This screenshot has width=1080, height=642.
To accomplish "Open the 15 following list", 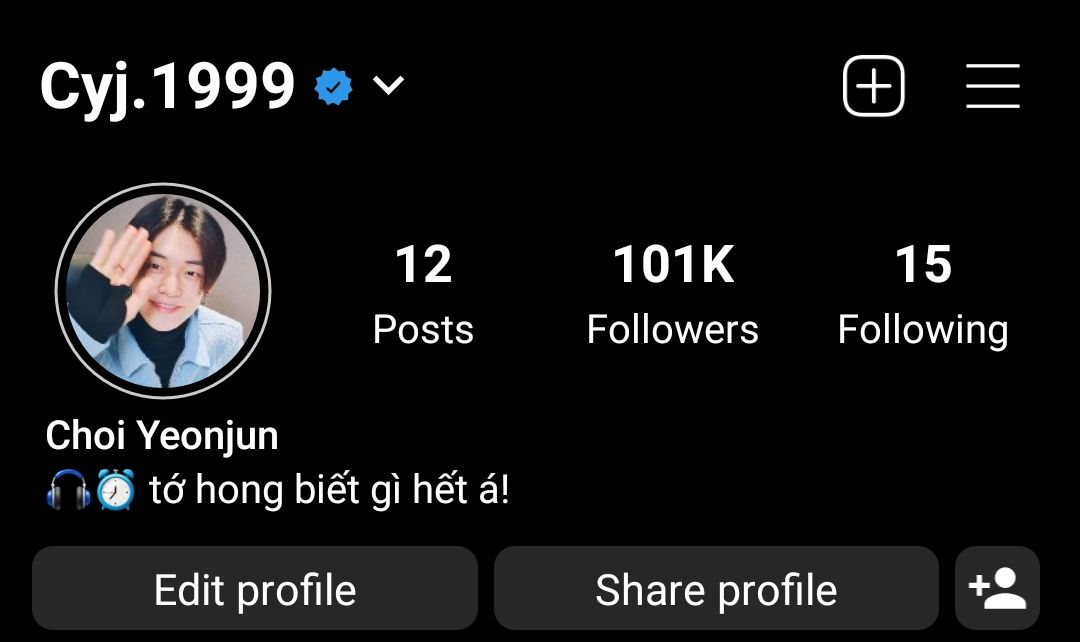I will (x=922, y=295).
